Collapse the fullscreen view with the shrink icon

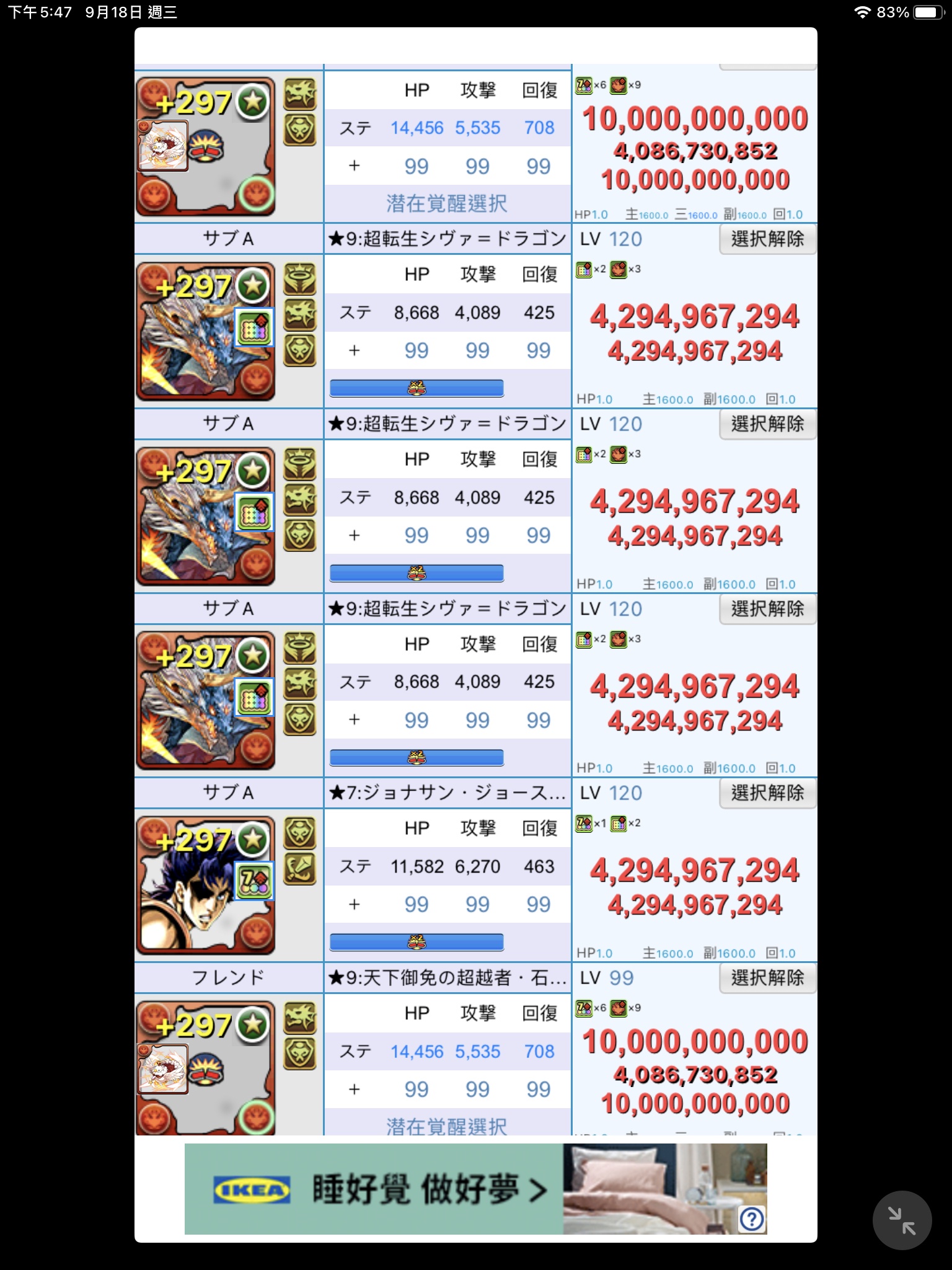(902, 1220)
